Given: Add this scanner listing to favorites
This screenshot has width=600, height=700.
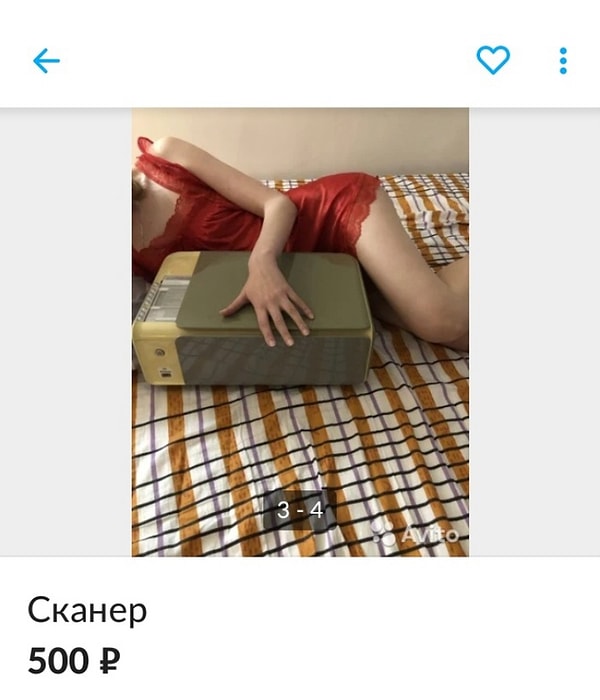Looking at the screenshot, I should (493, 60).
